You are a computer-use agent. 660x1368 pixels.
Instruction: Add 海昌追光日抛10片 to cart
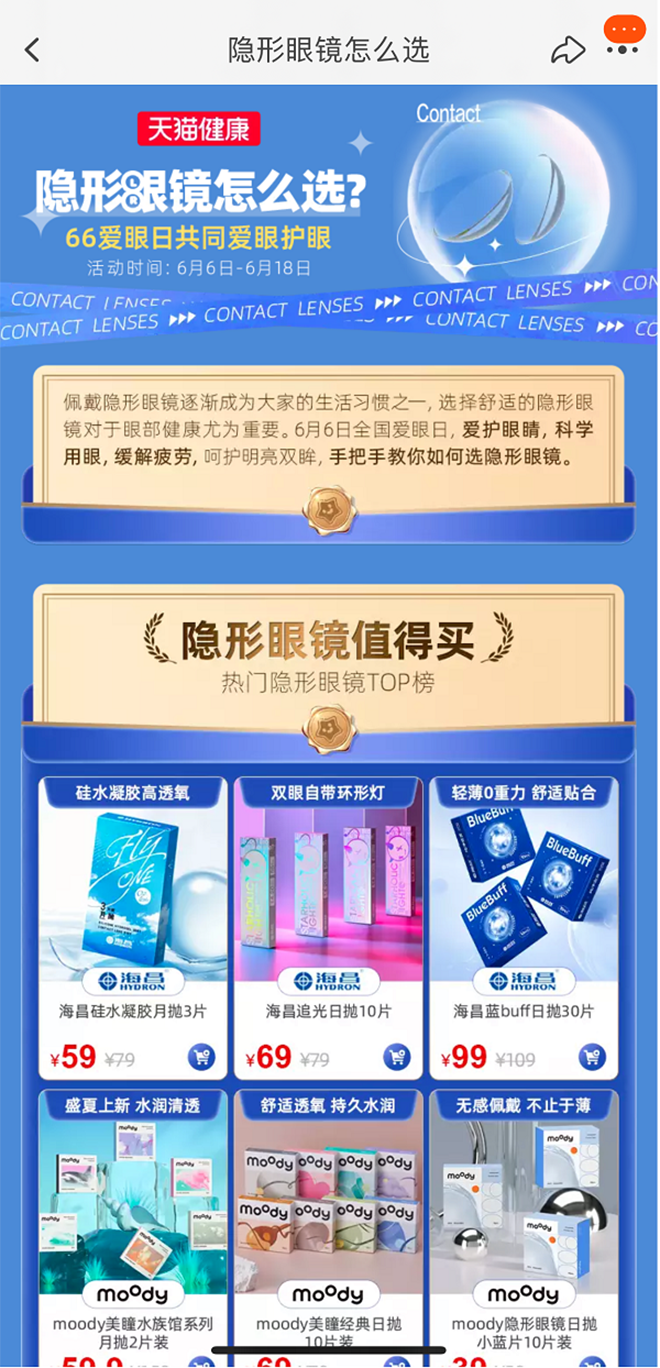coord(397,1056)
